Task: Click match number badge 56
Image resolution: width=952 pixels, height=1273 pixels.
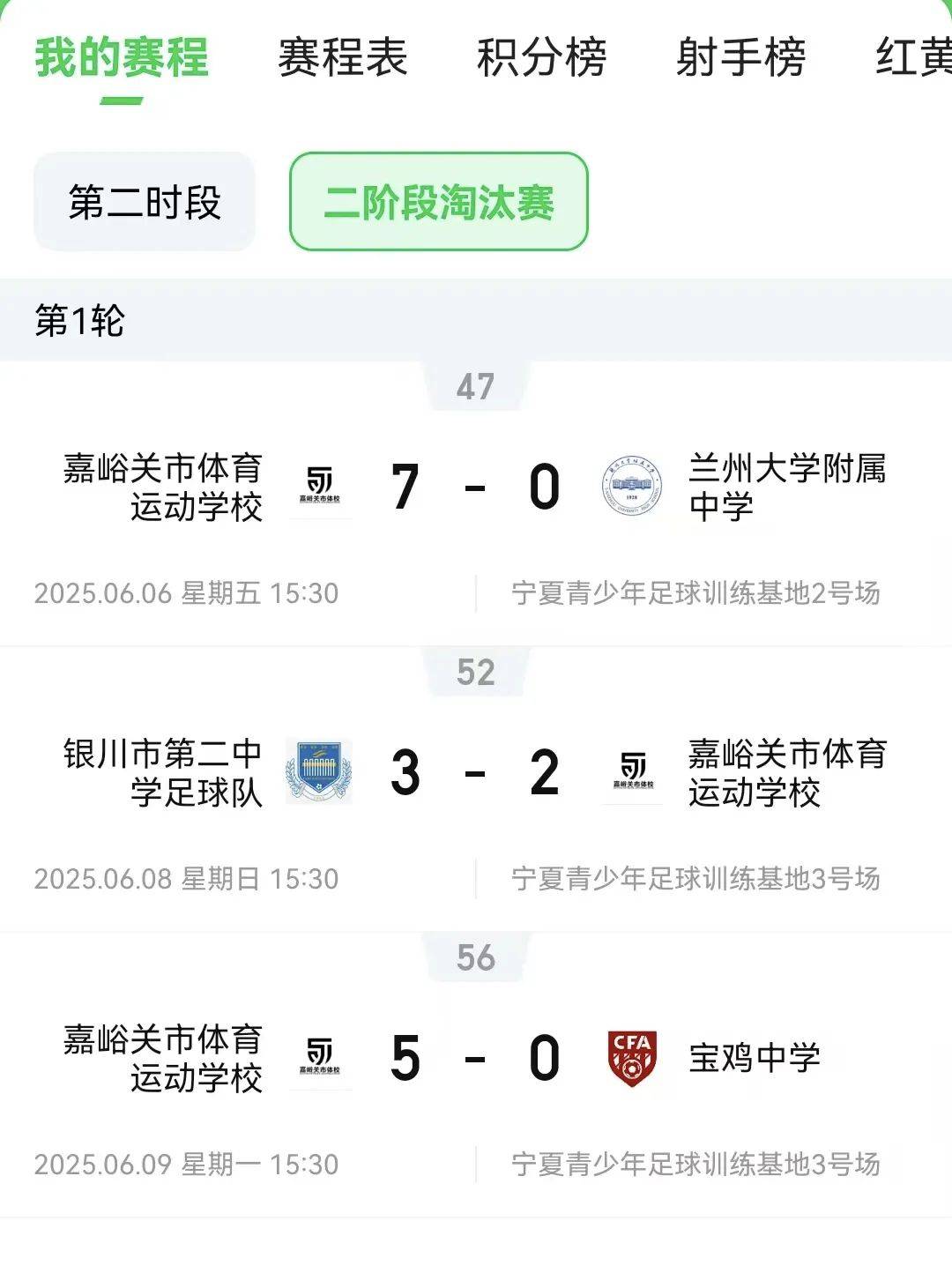Action: [476, 957]
